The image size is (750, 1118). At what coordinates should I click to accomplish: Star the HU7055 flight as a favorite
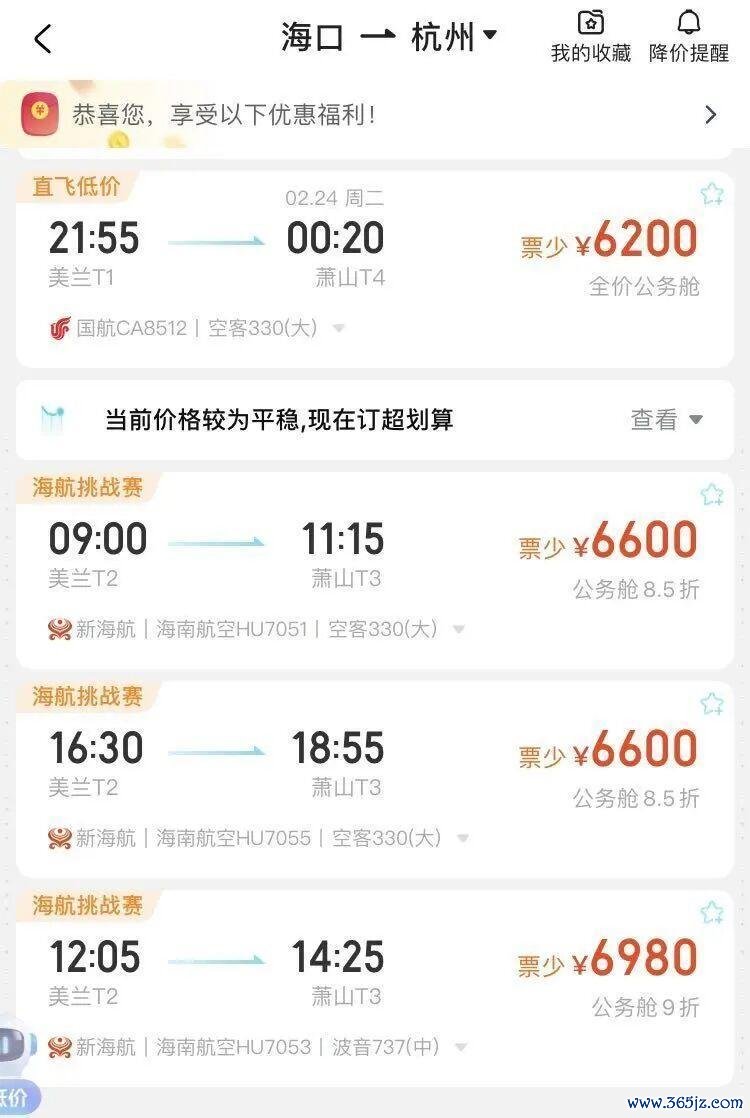[x=711, y=704]
